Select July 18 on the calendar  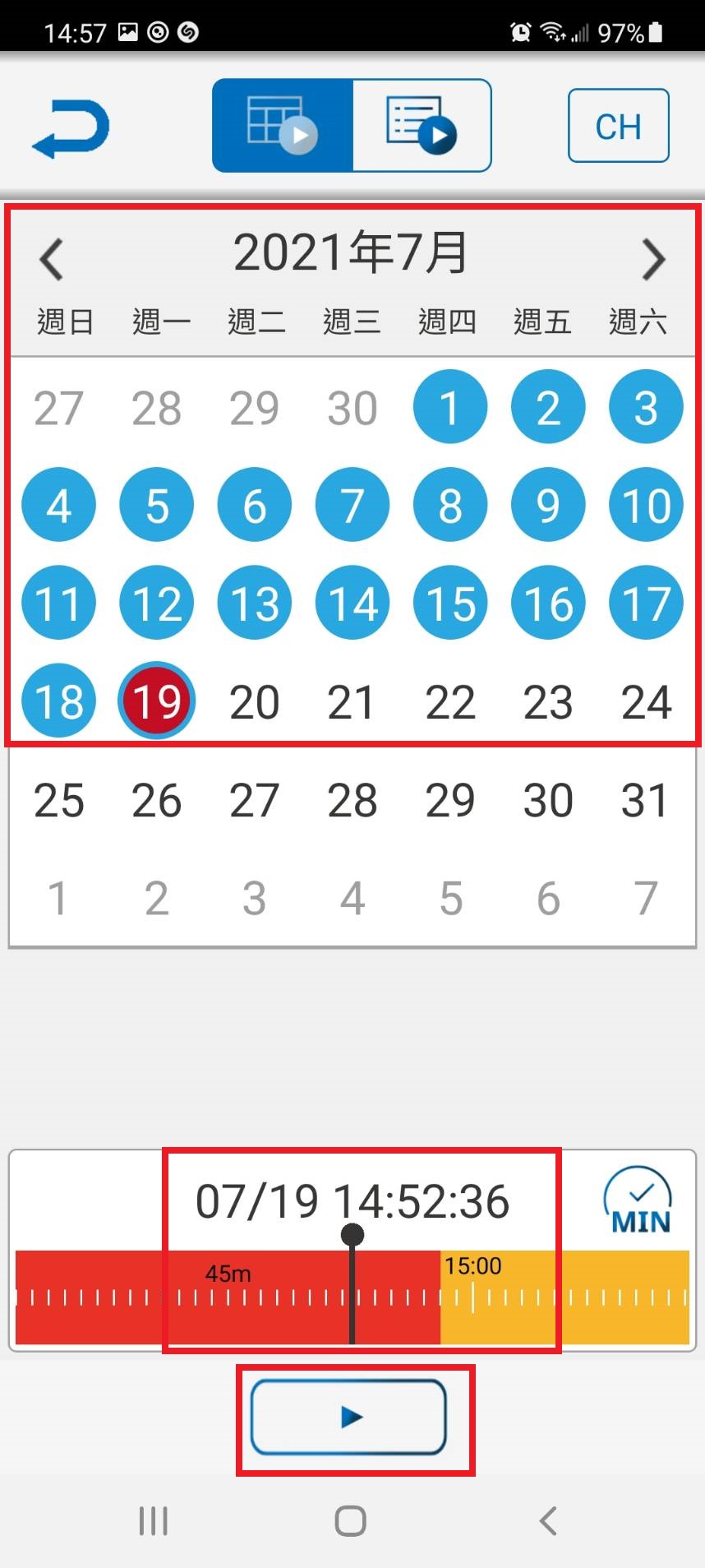[x=58, y=701]
